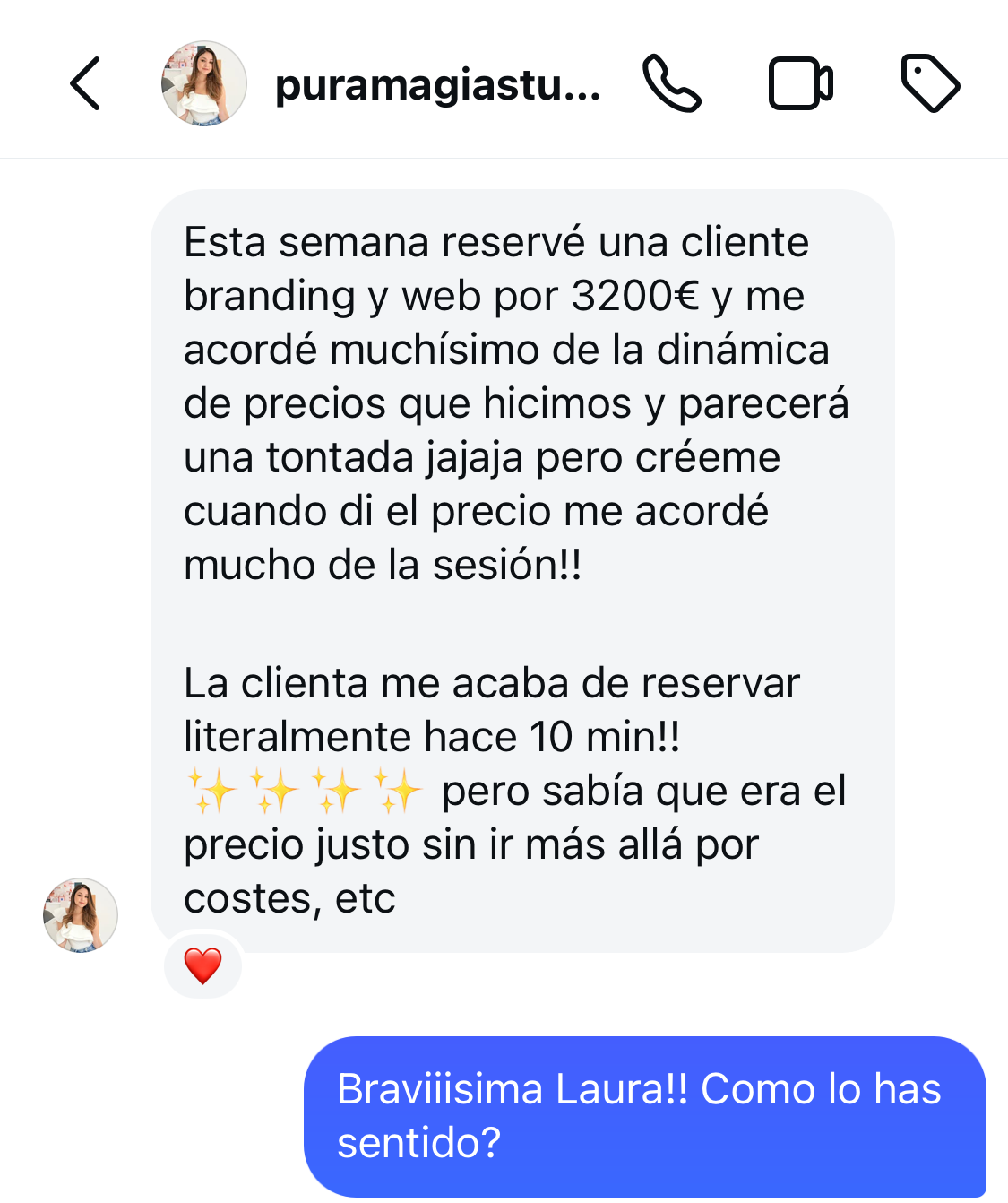Image resolution: width=1008 pixels, height=1203 pixels.
Task: Start a video call
Action: (x=801, y=84)
